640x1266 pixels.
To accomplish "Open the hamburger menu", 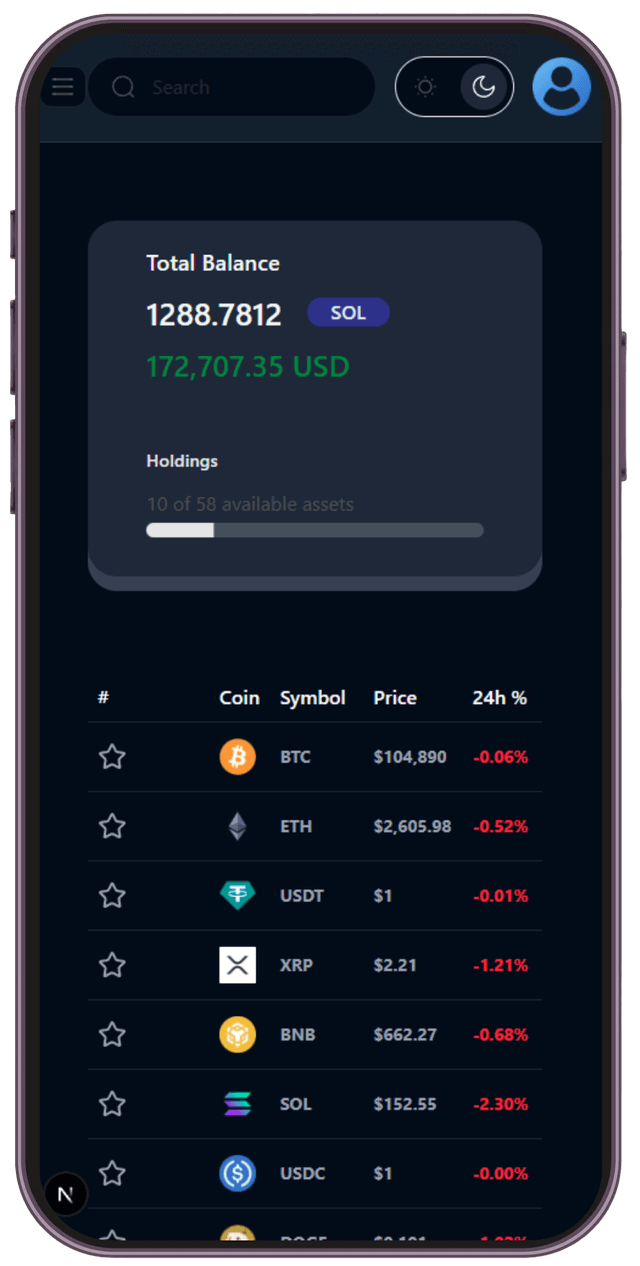I will click(x=63, y=87).
